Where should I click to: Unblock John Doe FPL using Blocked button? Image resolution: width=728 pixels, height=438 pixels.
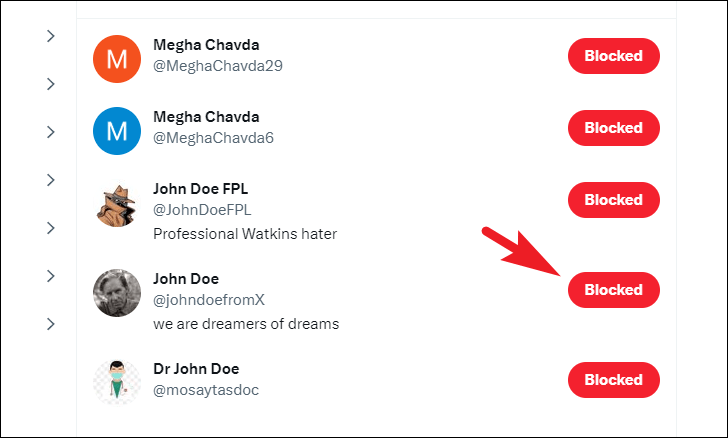(613, 200)
